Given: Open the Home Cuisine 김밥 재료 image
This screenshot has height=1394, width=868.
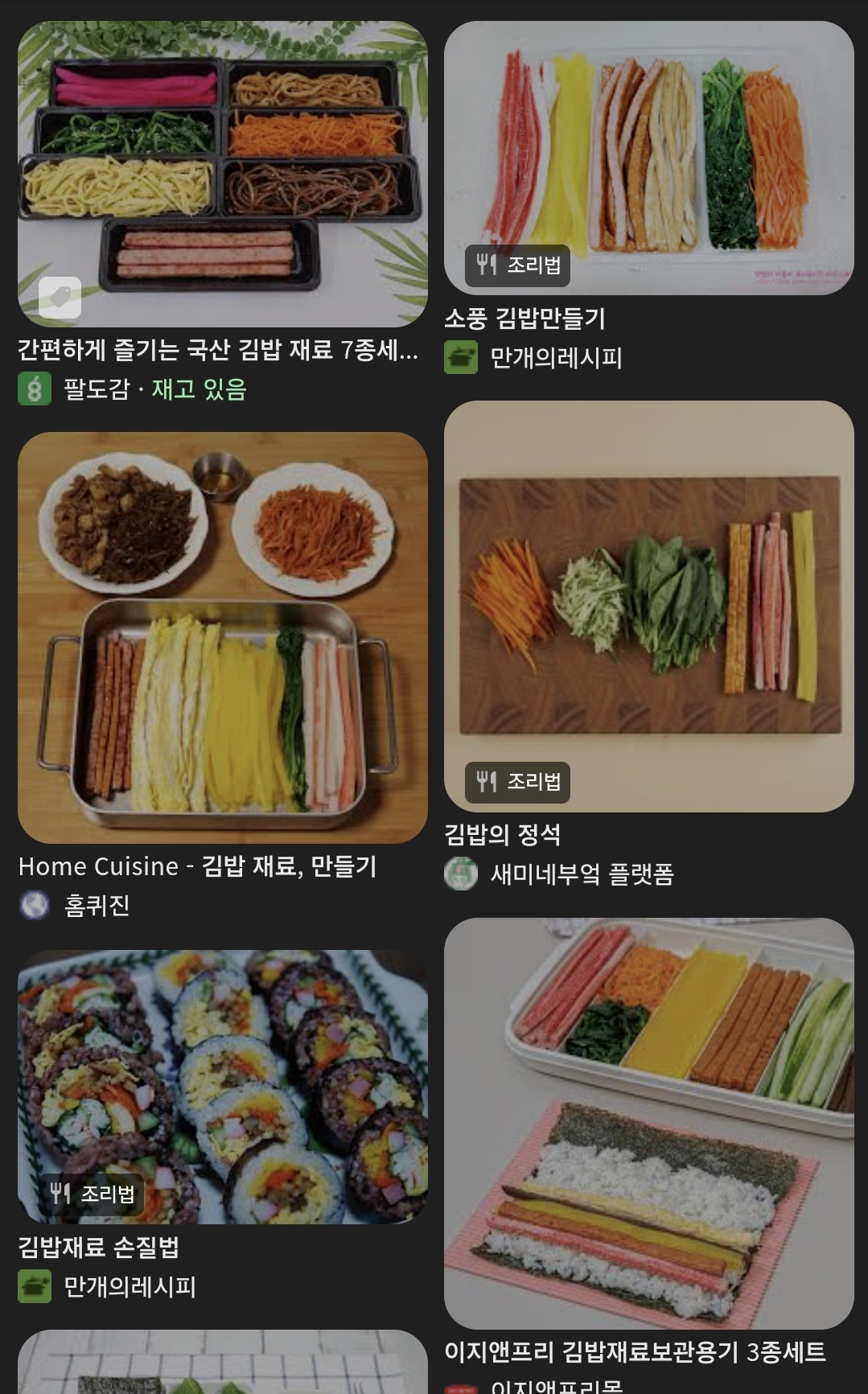Looking at the screenshot, I should [223, 637].
